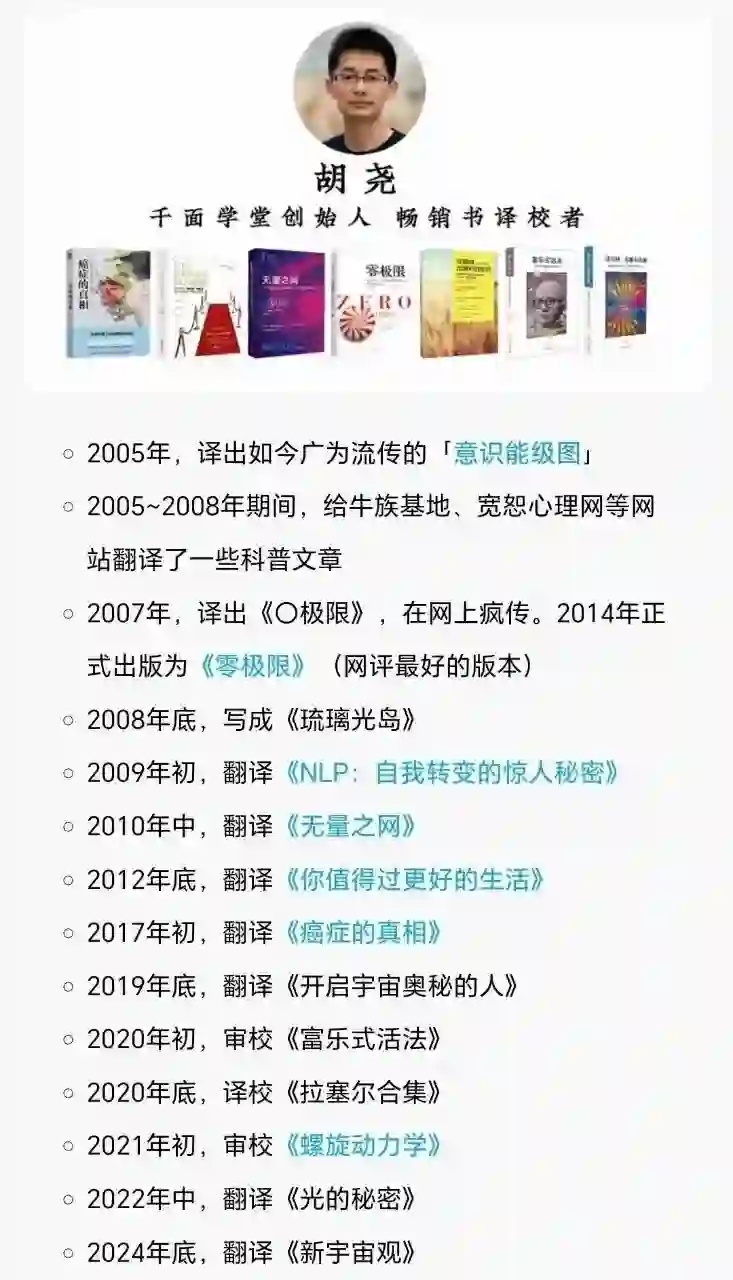This screenshot has width=733, height=1280.
Task: Open the 意识能级图 link
Action: click(517, 452)
